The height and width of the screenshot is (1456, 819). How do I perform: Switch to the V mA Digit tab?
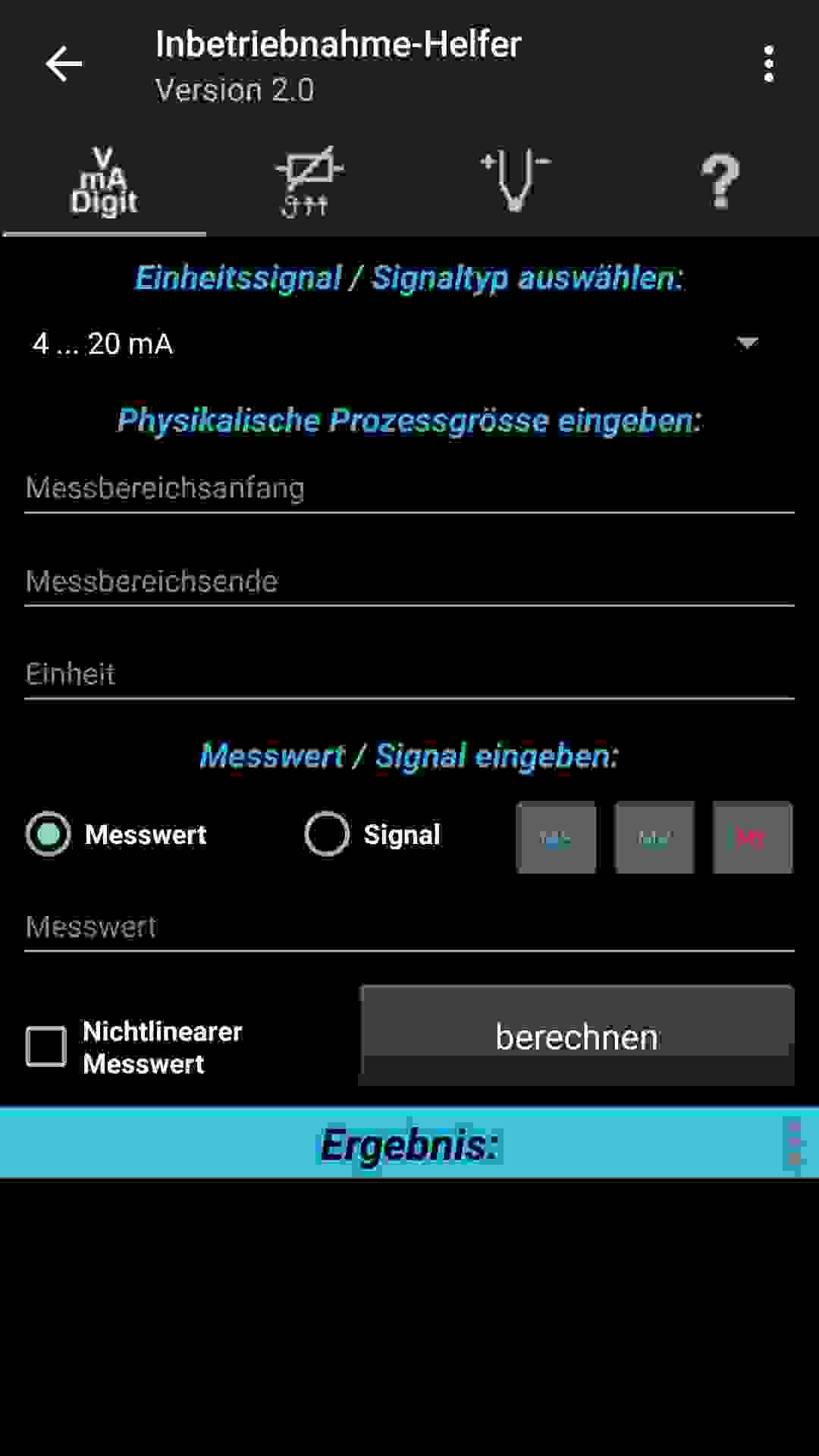(x=104, y=182)
